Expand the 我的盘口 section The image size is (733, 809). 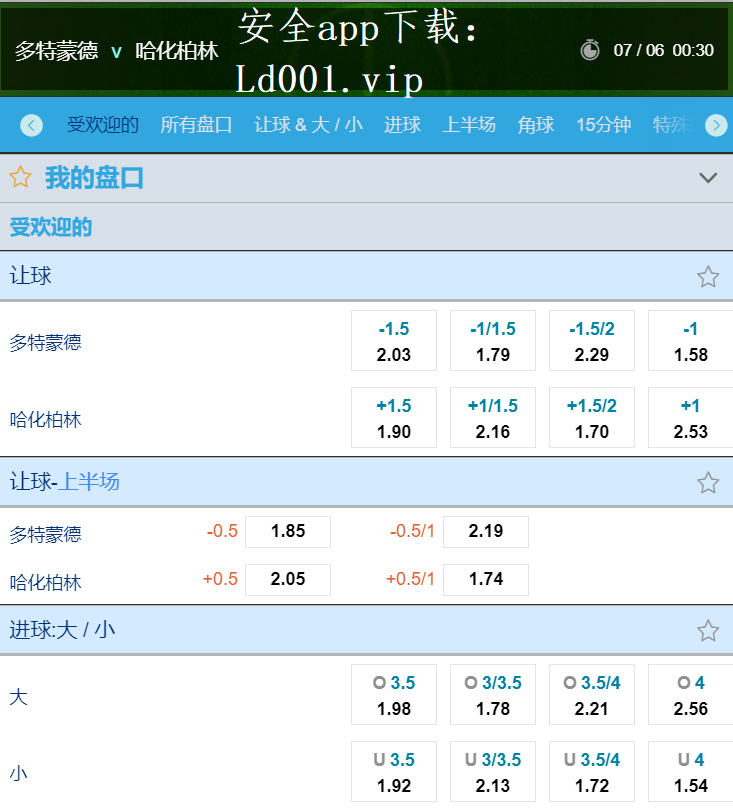click(x=708, y=178)
